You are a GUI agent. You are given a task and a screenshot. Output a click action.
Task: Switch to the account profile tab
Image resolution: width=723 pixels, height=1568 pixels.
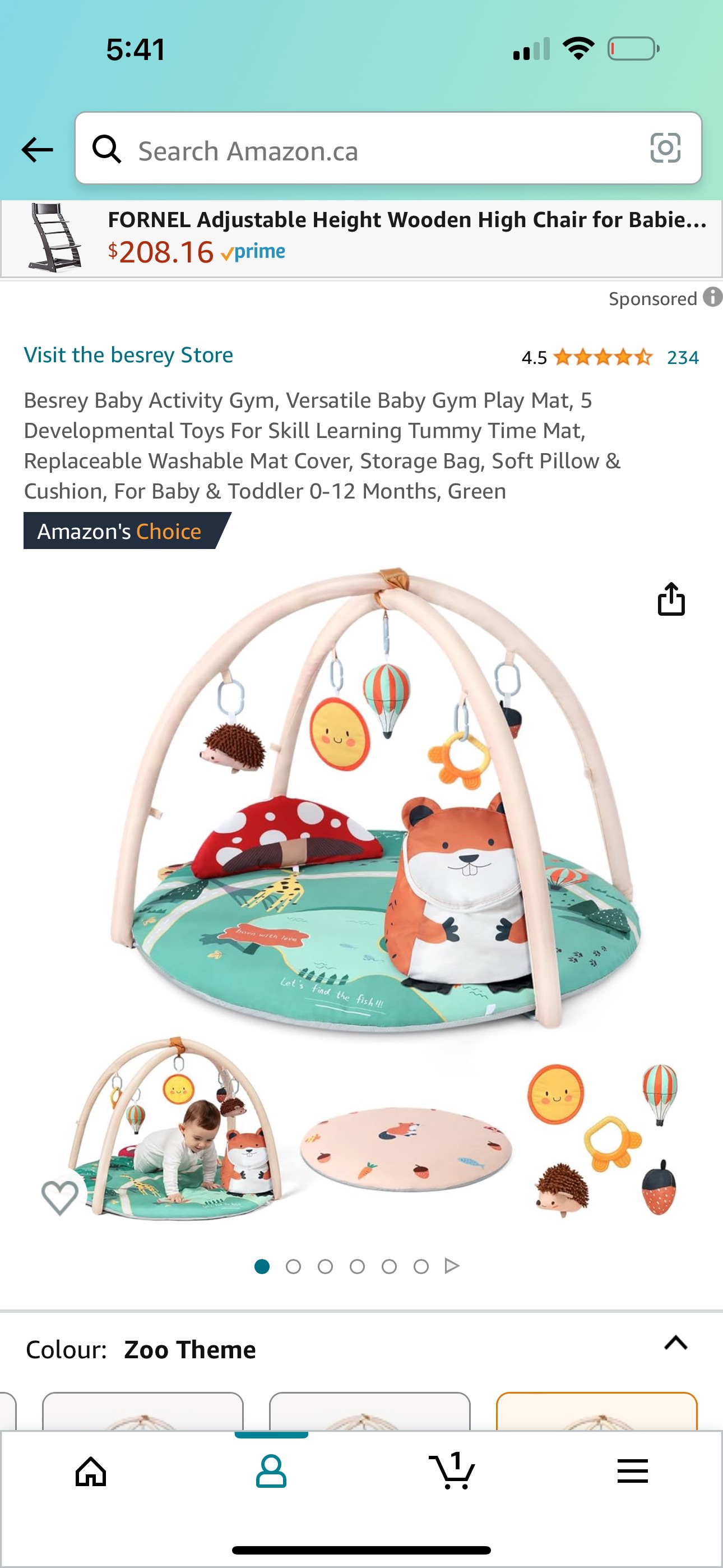[271, 1472]
